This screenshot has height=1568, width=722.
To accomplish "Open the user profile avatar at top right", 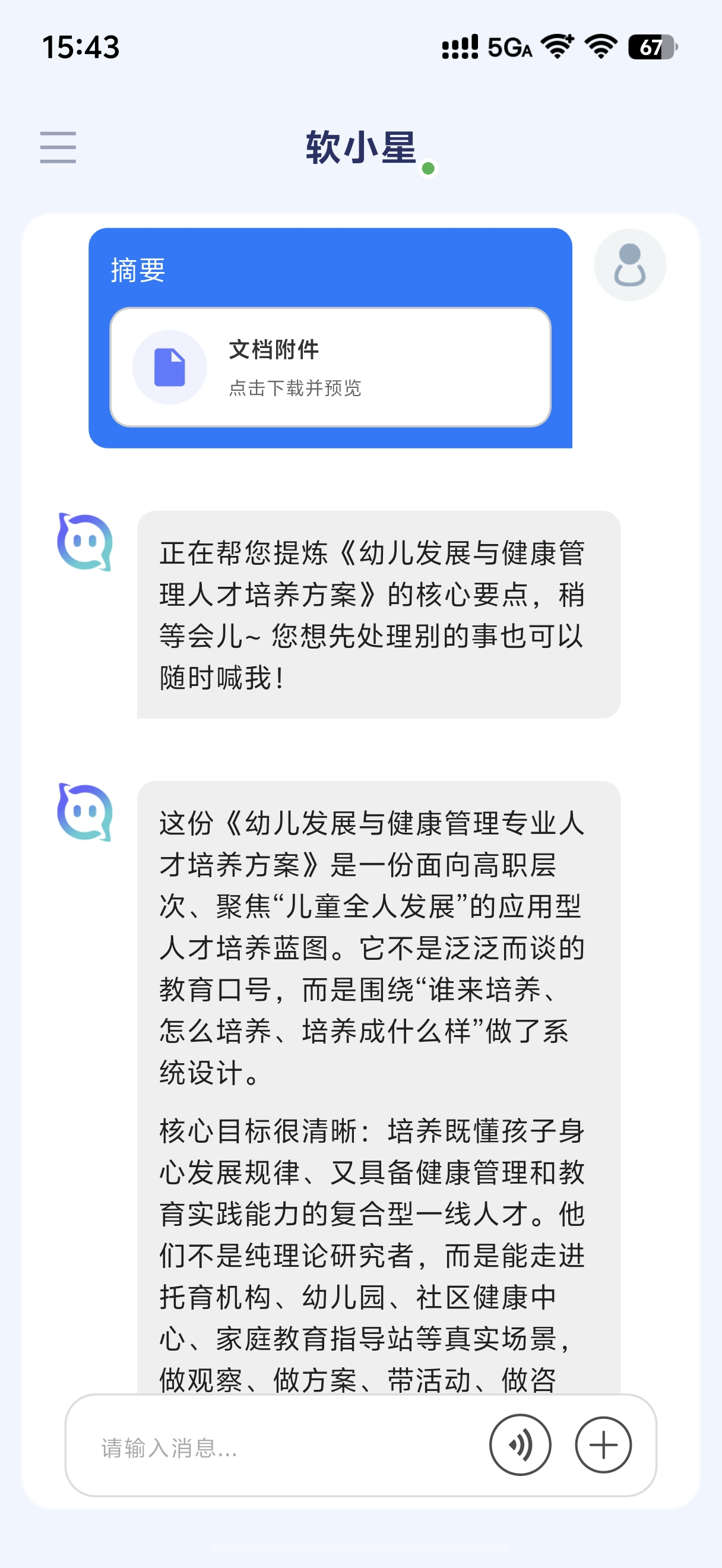I will (x=631, y=265).
